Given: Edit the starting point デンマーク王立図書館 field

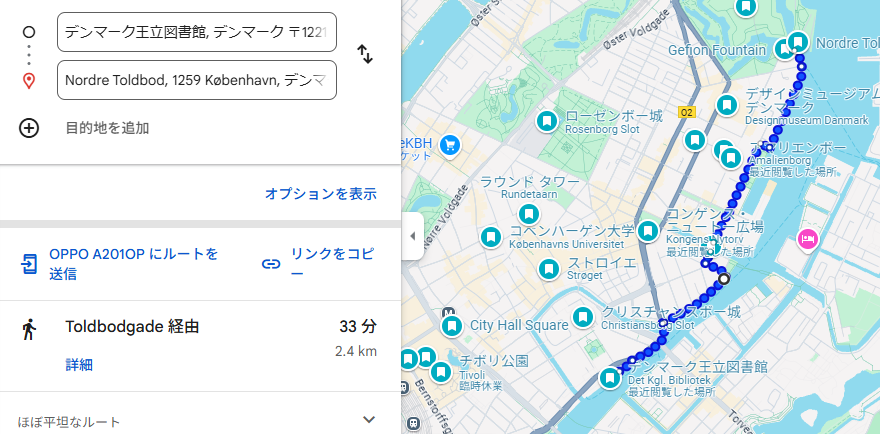Looking at the screenshot, I should tap(196, 32).
